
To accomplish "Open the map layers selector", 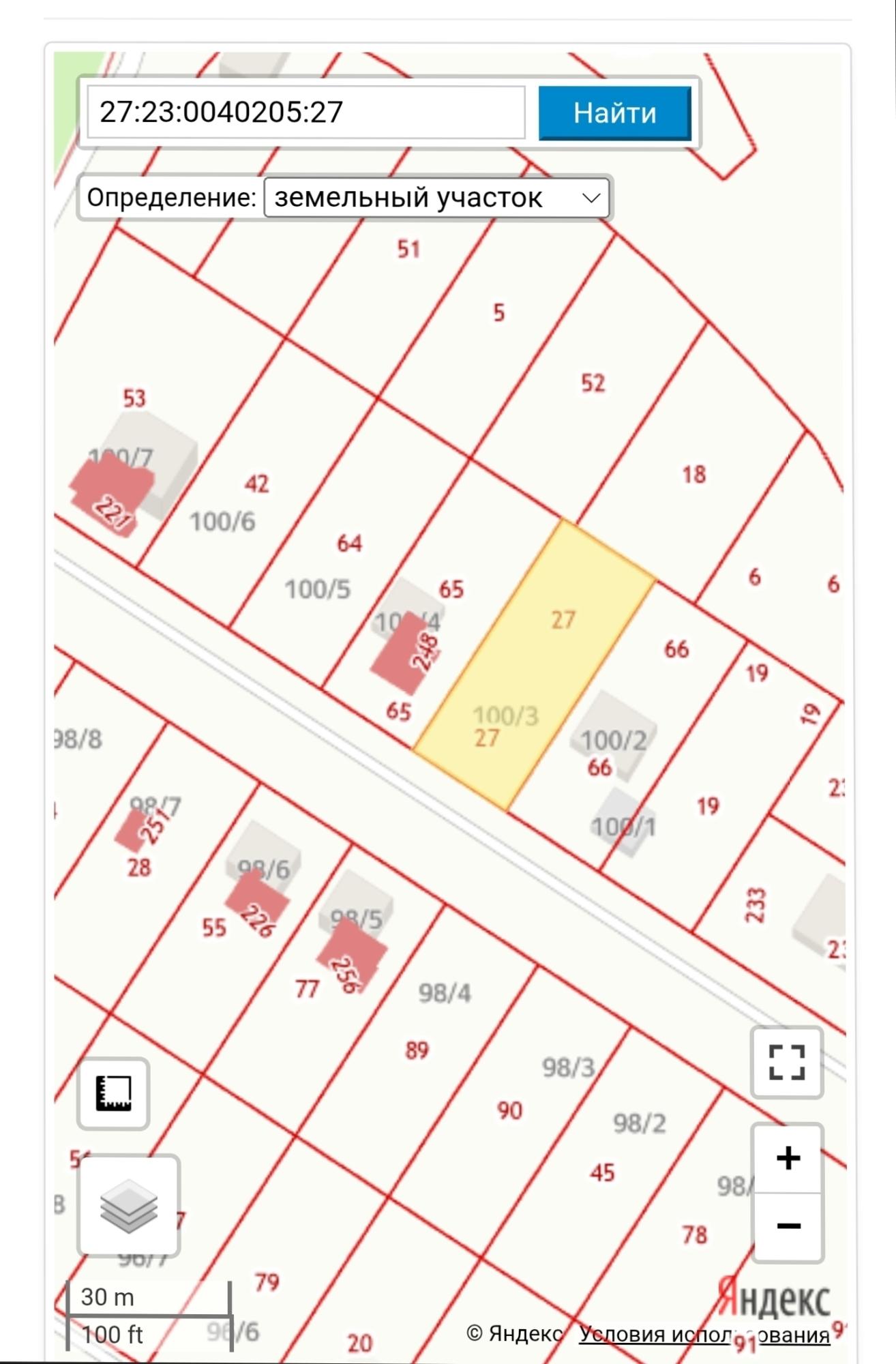I will 129,1206.
